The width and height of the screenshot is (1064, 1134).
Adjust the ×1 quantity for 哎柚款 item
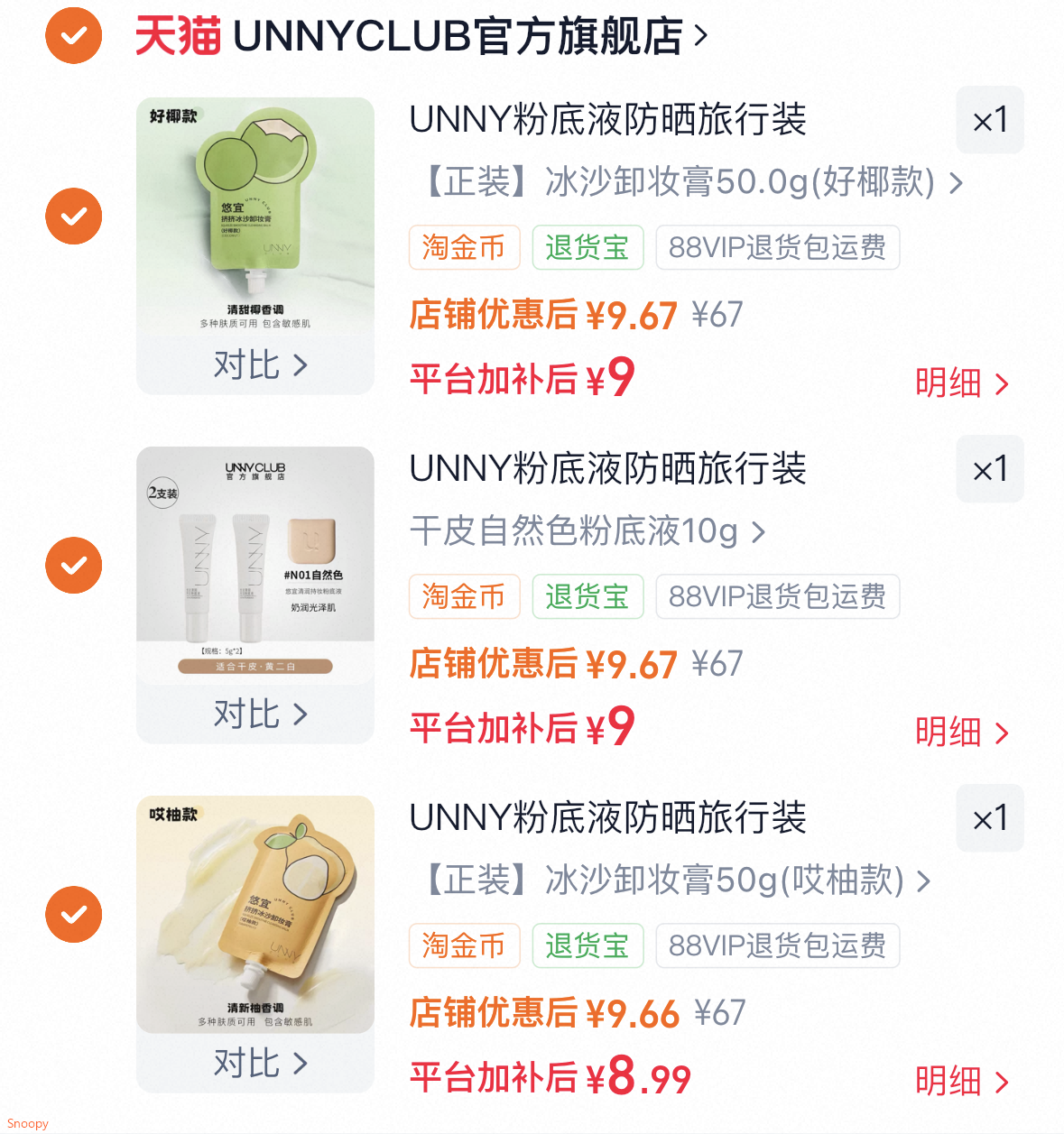[989, 818]
